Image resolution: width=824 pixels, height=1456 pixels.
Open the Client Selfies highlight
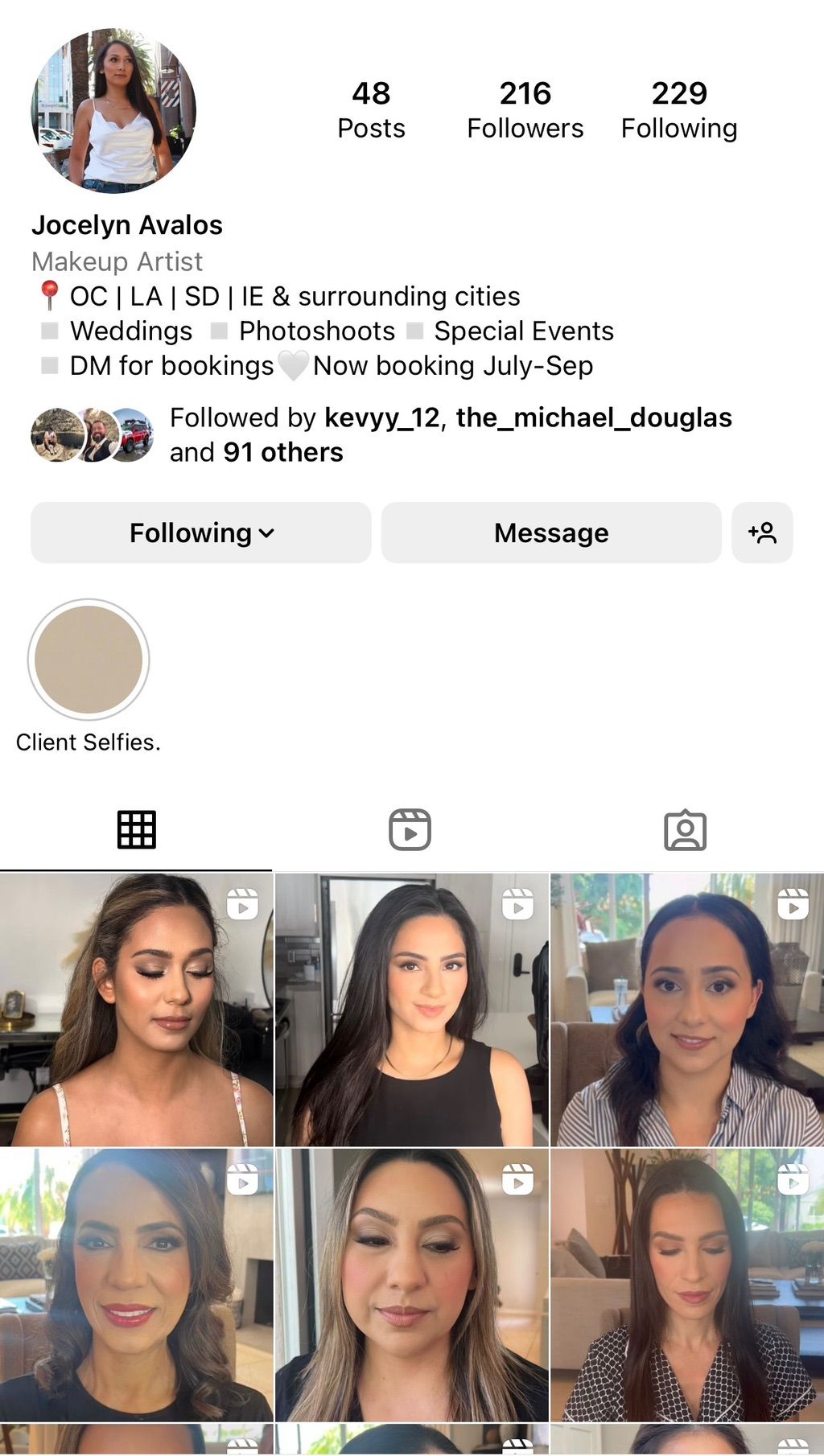pyautogui.click(x=89, y=660)
